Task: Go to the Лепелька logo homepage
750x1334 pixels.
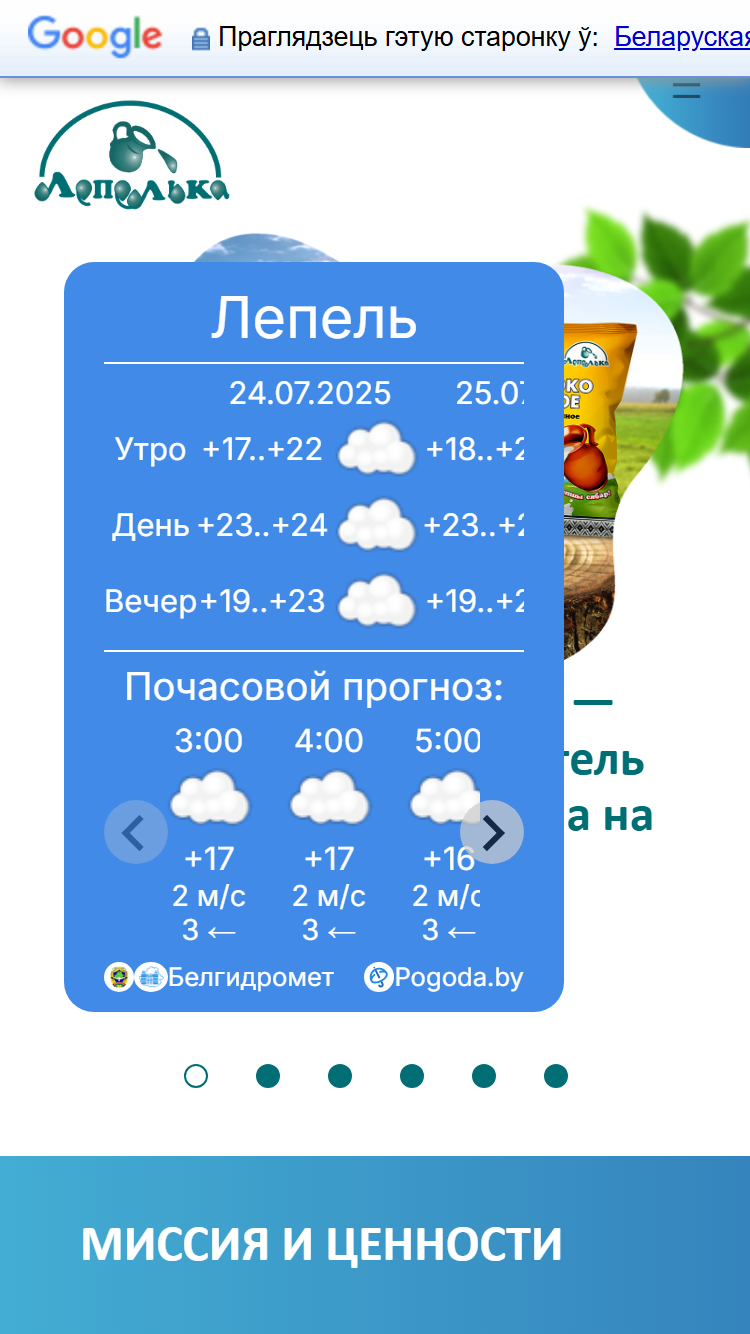Action: [x=132, y=153]
